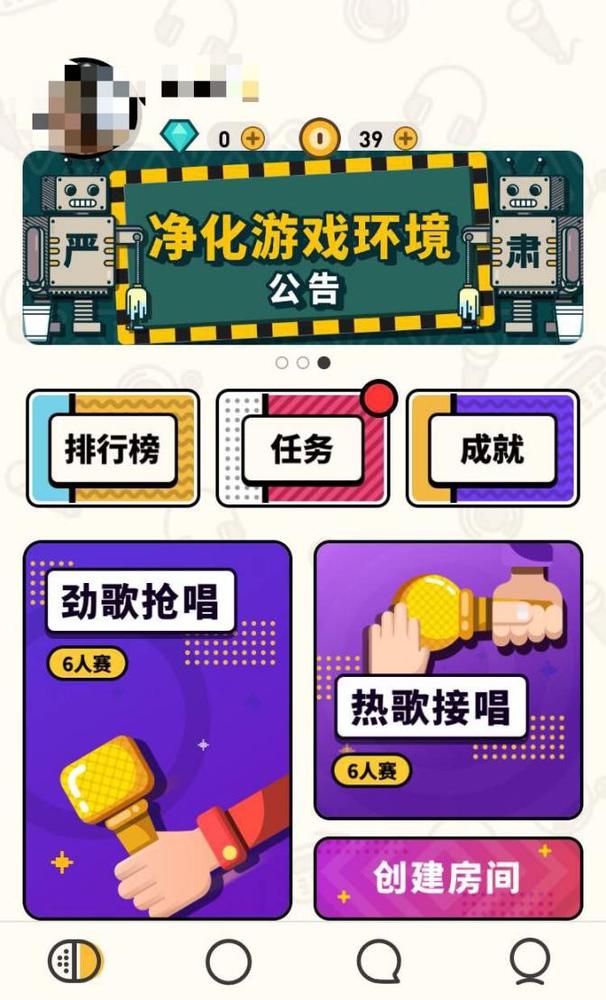Open the last bottom profile tab

click(x=529, y=961)
